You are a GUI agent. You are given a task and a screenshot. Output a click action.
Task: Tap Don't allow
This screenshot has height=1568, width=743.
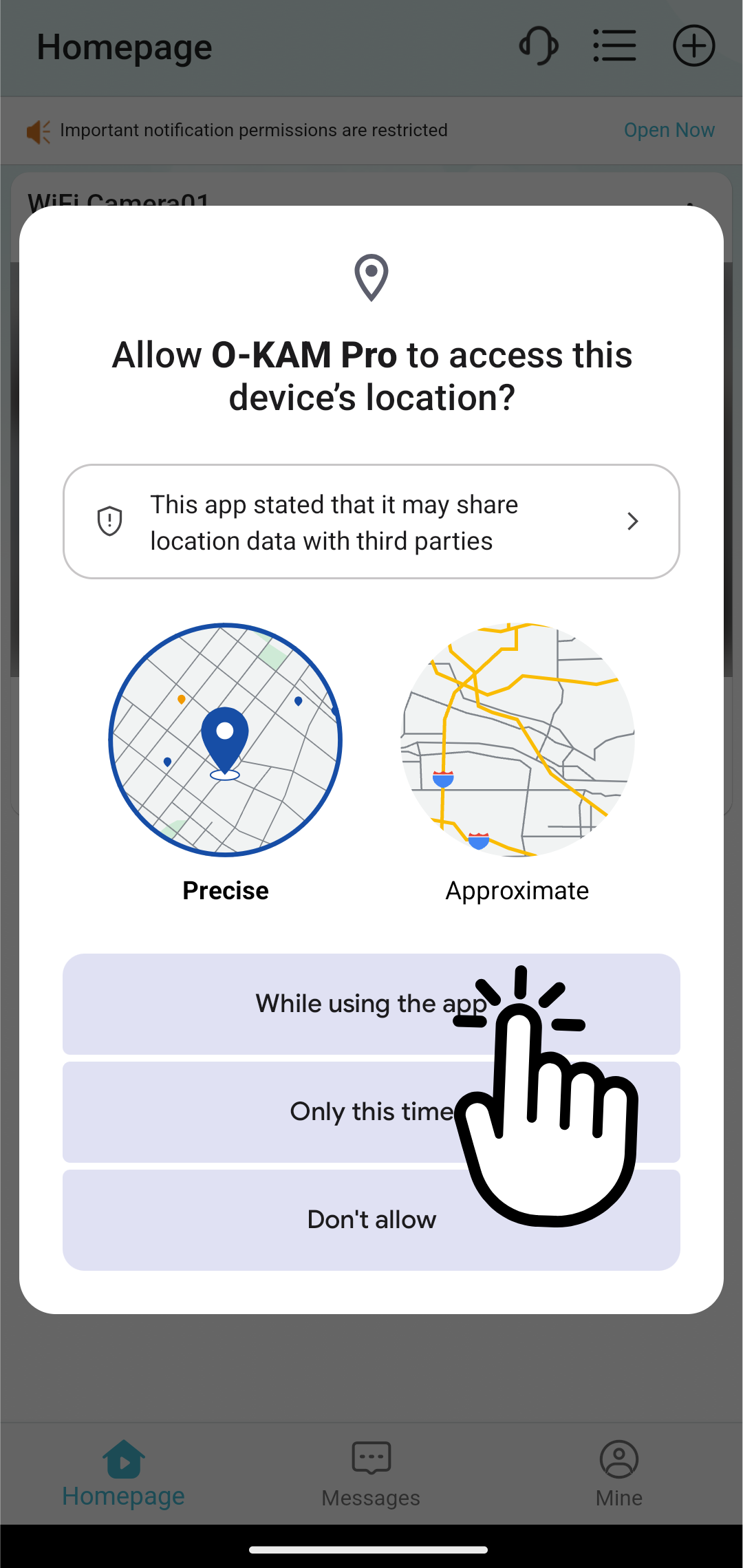point(371,1220)
